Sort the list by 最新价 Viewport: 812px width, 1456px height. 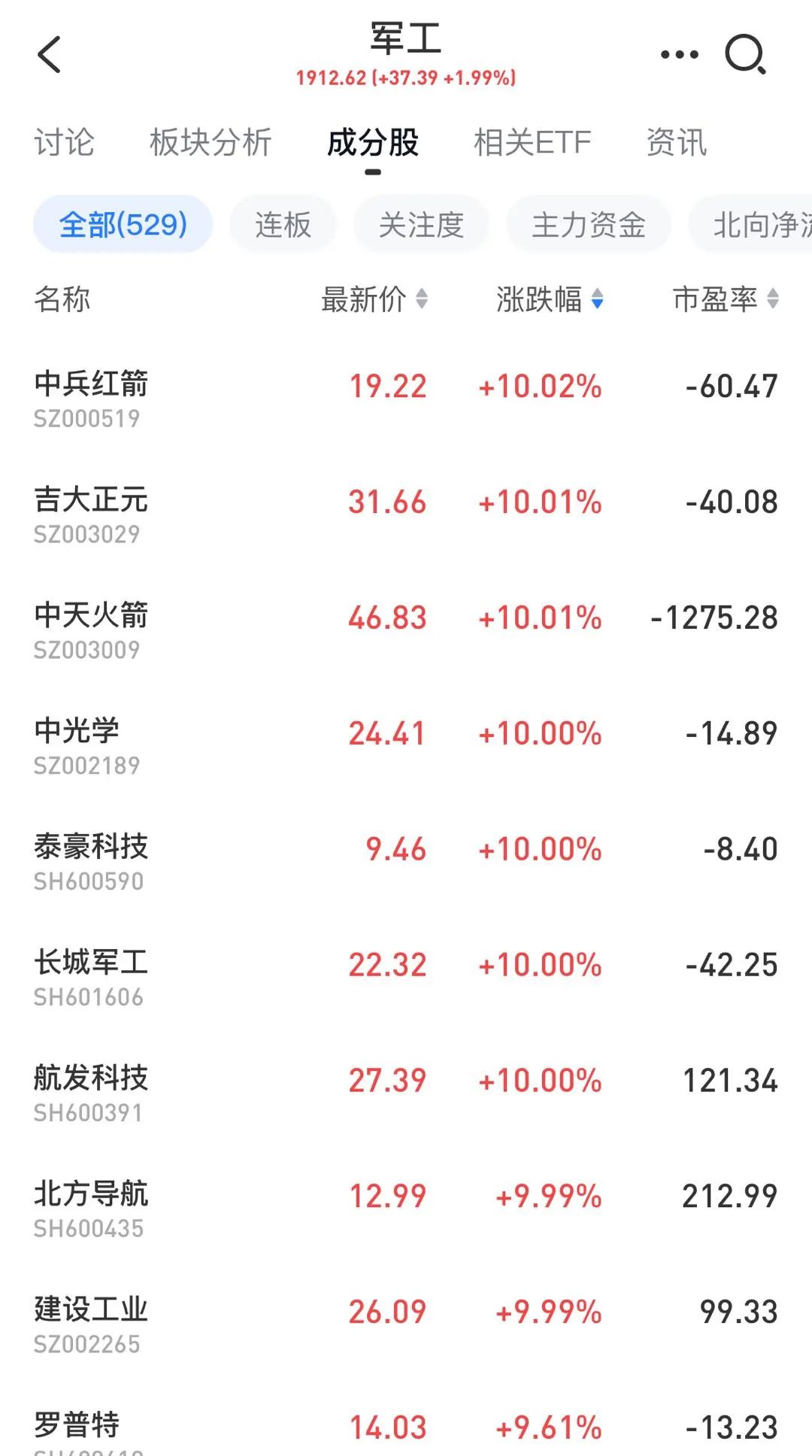pyautogui.click(x=374, y=299)
